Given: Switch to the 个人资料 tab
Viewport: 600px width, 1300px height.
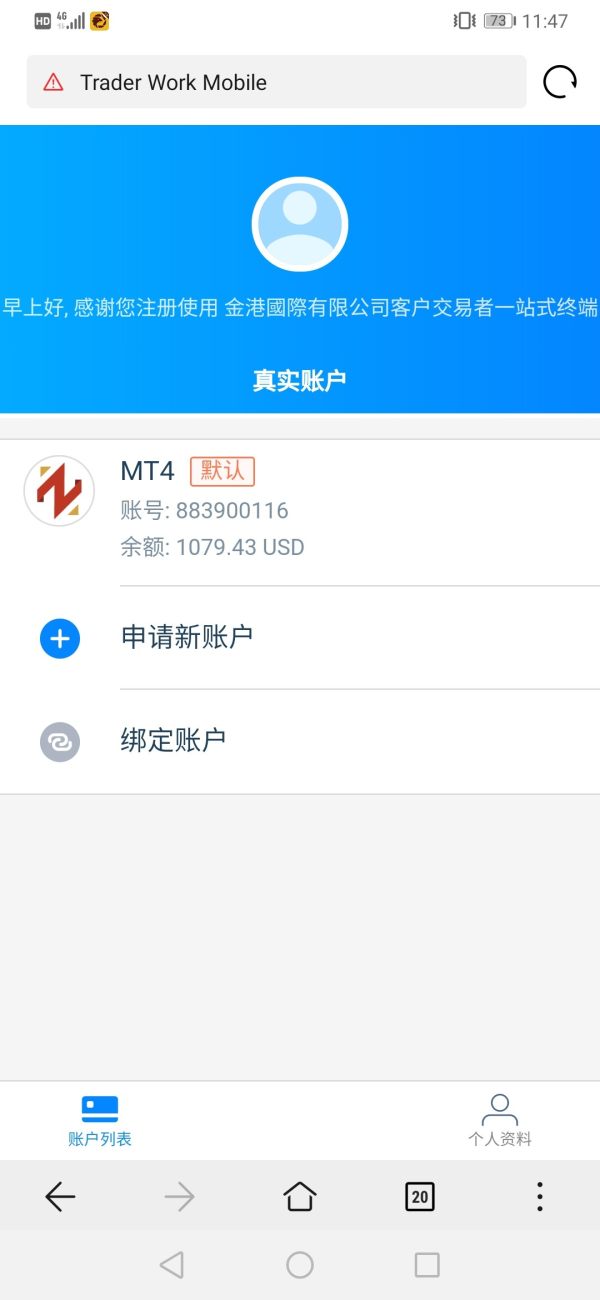Looking at the screenshot, I should coord(500,1120).
